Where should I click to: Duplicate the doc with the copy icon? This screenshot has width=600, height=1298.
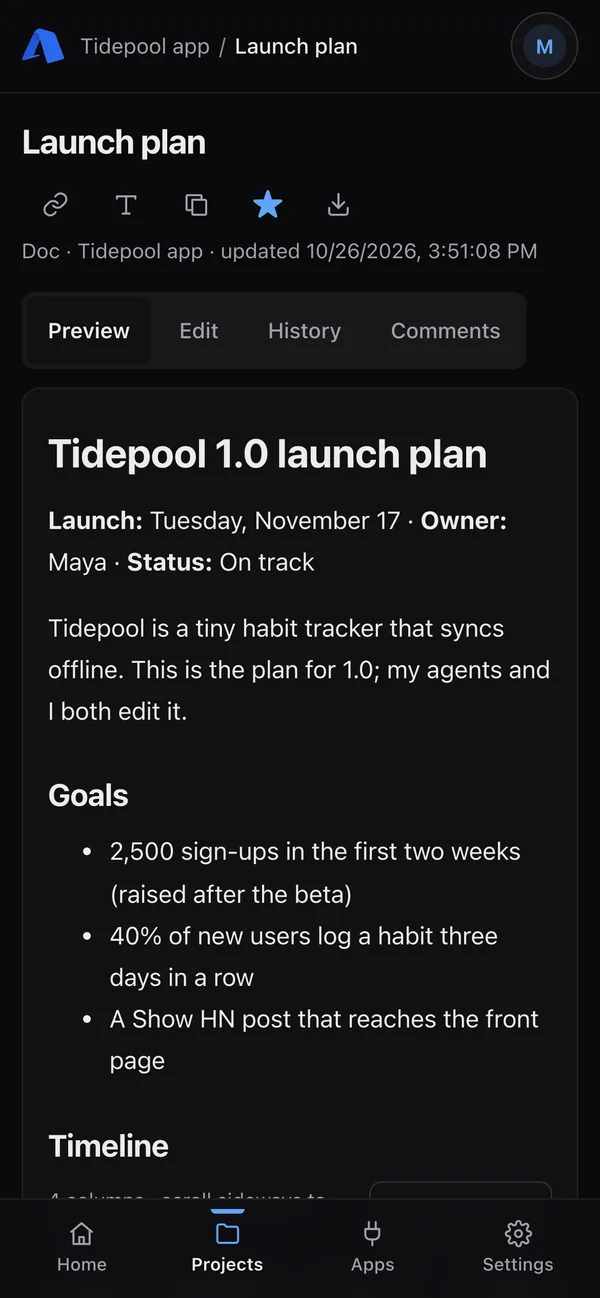(x=197, y=205)
